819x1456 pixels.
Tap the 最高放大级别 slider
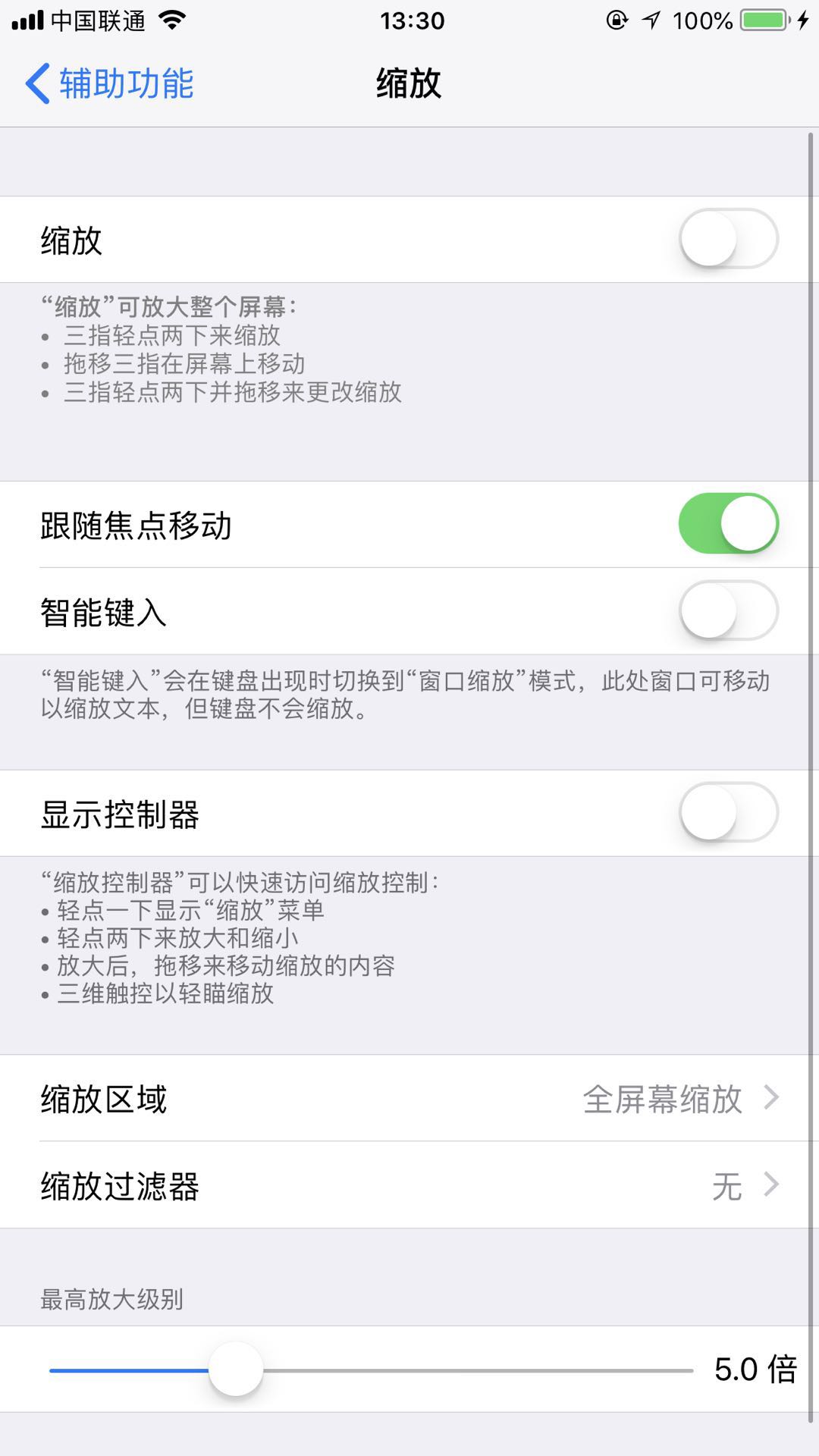pyautogui.click(x=372, y=1370)
